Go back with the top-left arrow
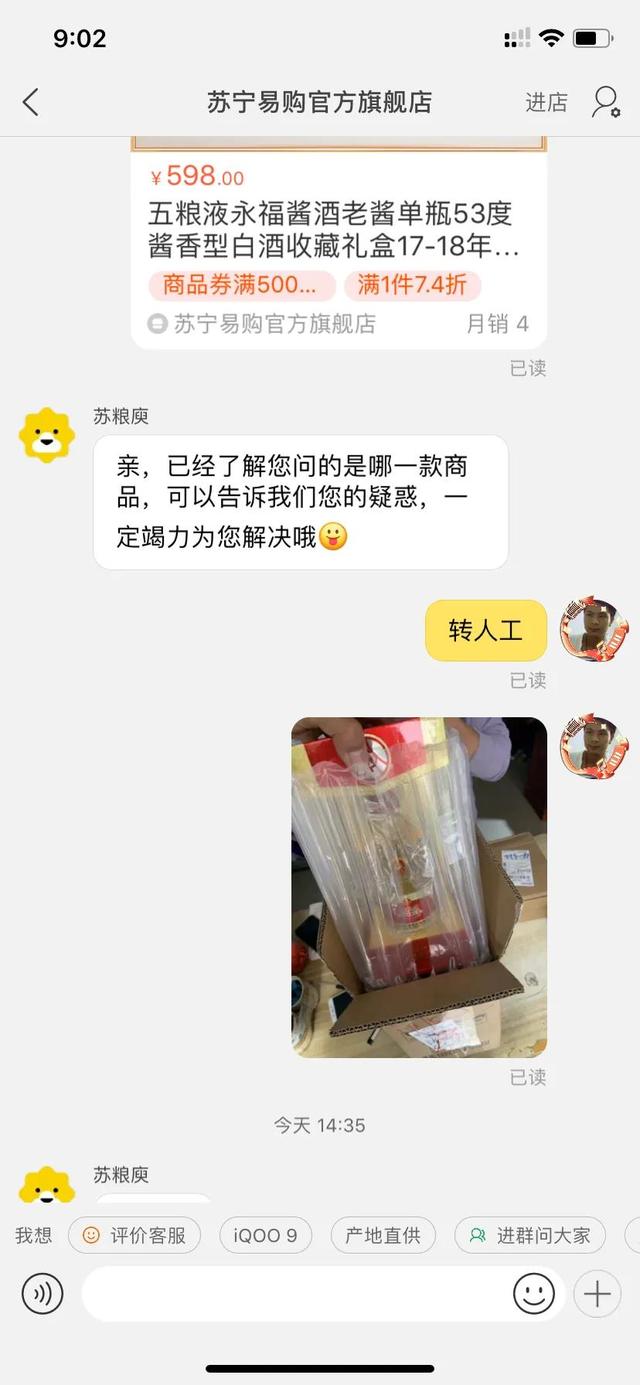The image size is (640, 1385). (x=31, y=102)
